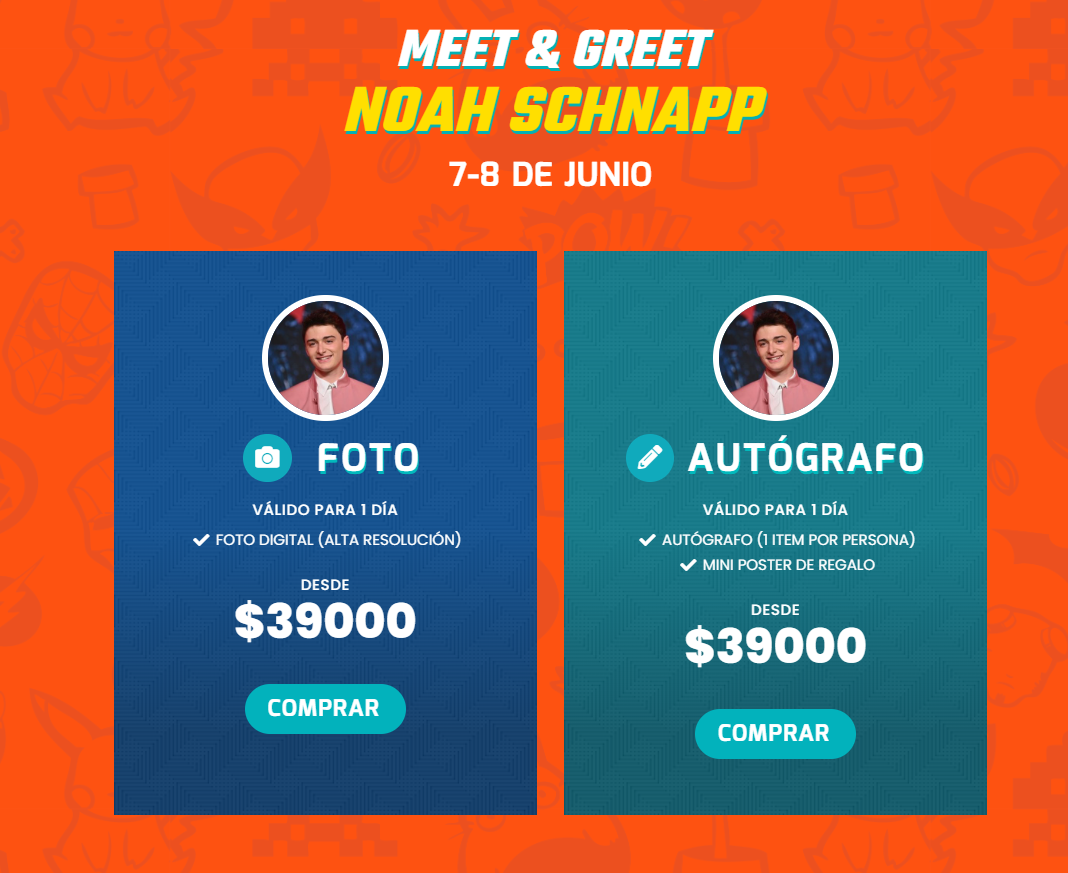Tap Comprar under the Autógrafo package
Screen dimensions: 1068x873
pos(775,733)
